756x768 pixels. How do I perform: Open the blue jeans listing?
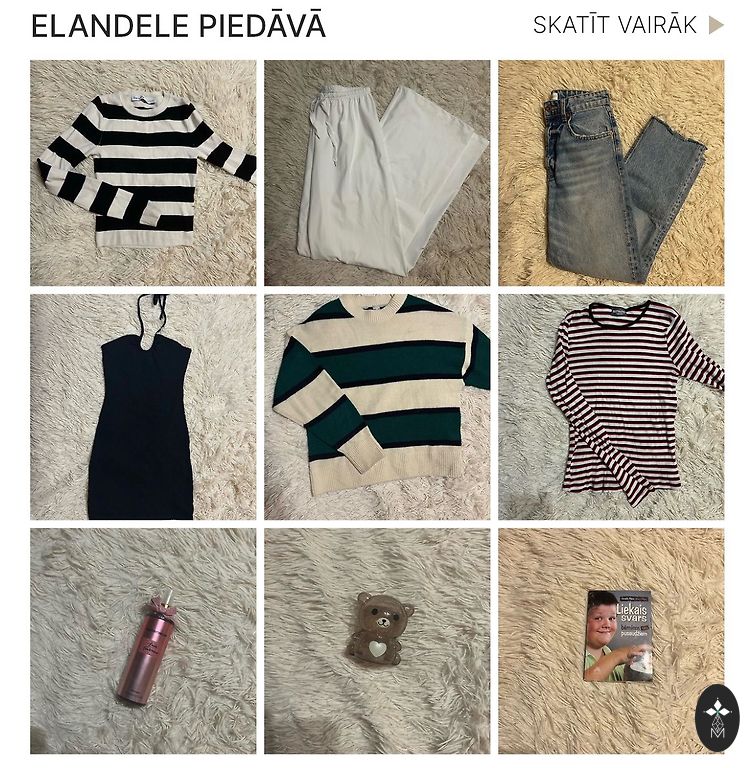pyautogui.click(x=611, y=172)
